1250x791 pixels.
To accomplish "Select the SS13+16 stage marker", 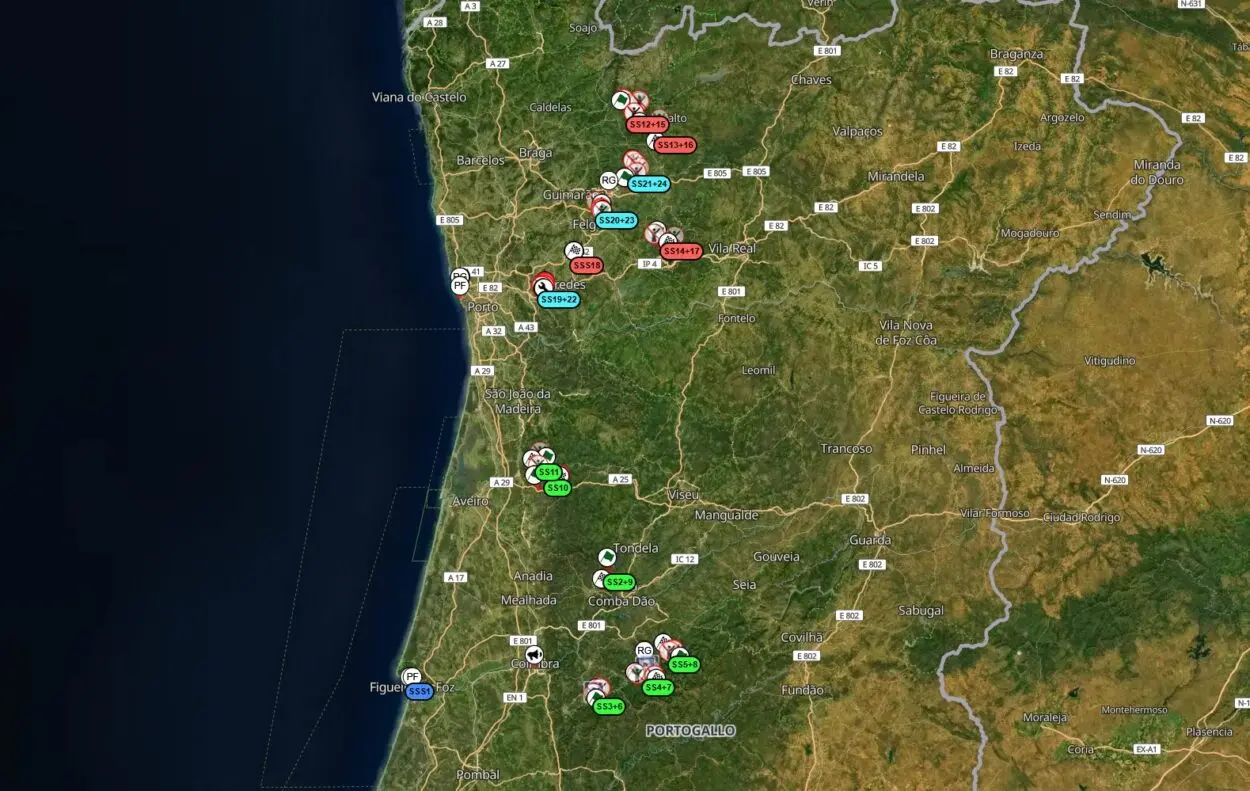I will pyautogui.click(x=675, y=145).
